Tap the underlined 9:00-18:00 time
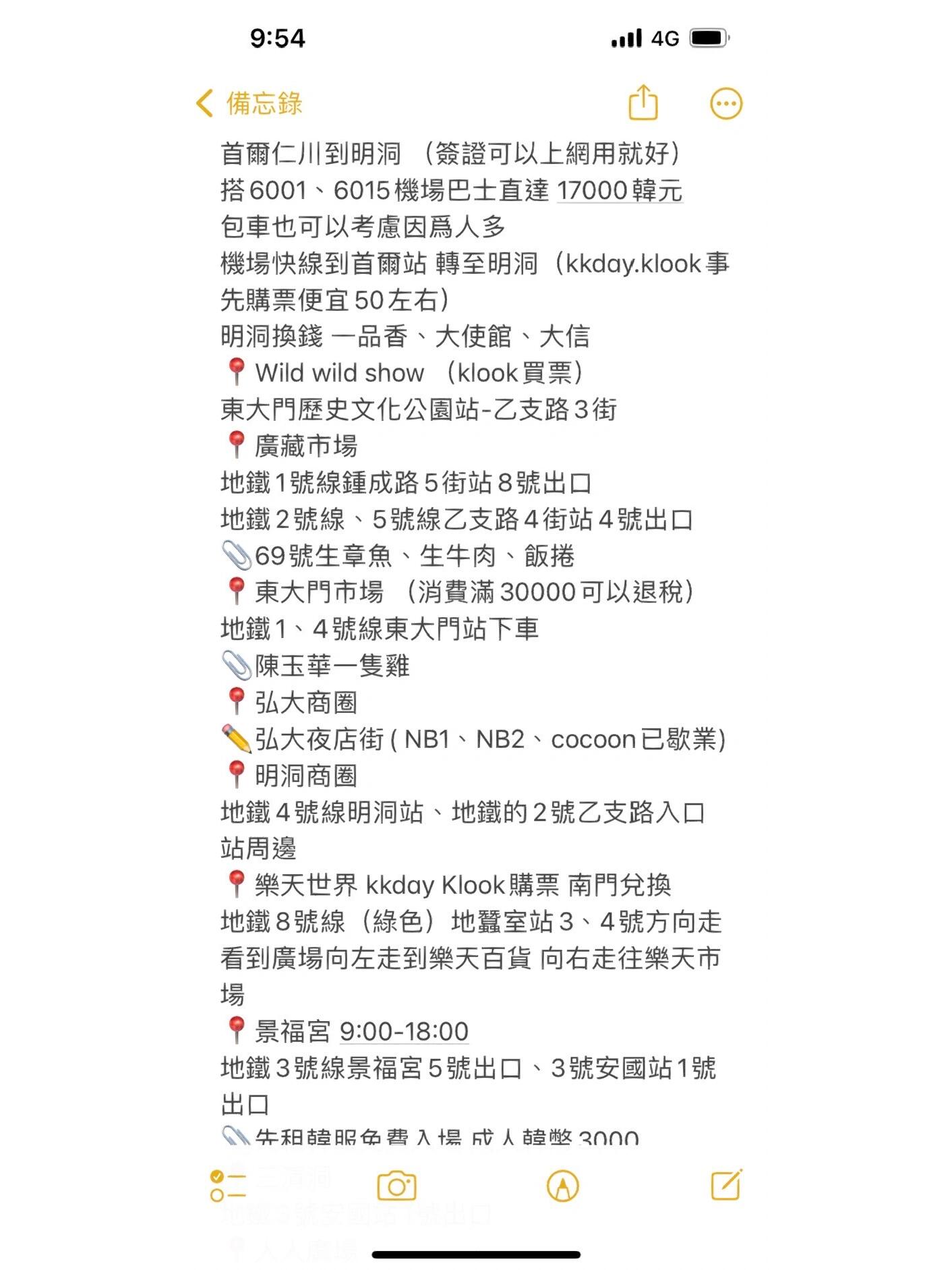 pyautogui.click(x=404, y=1031)
